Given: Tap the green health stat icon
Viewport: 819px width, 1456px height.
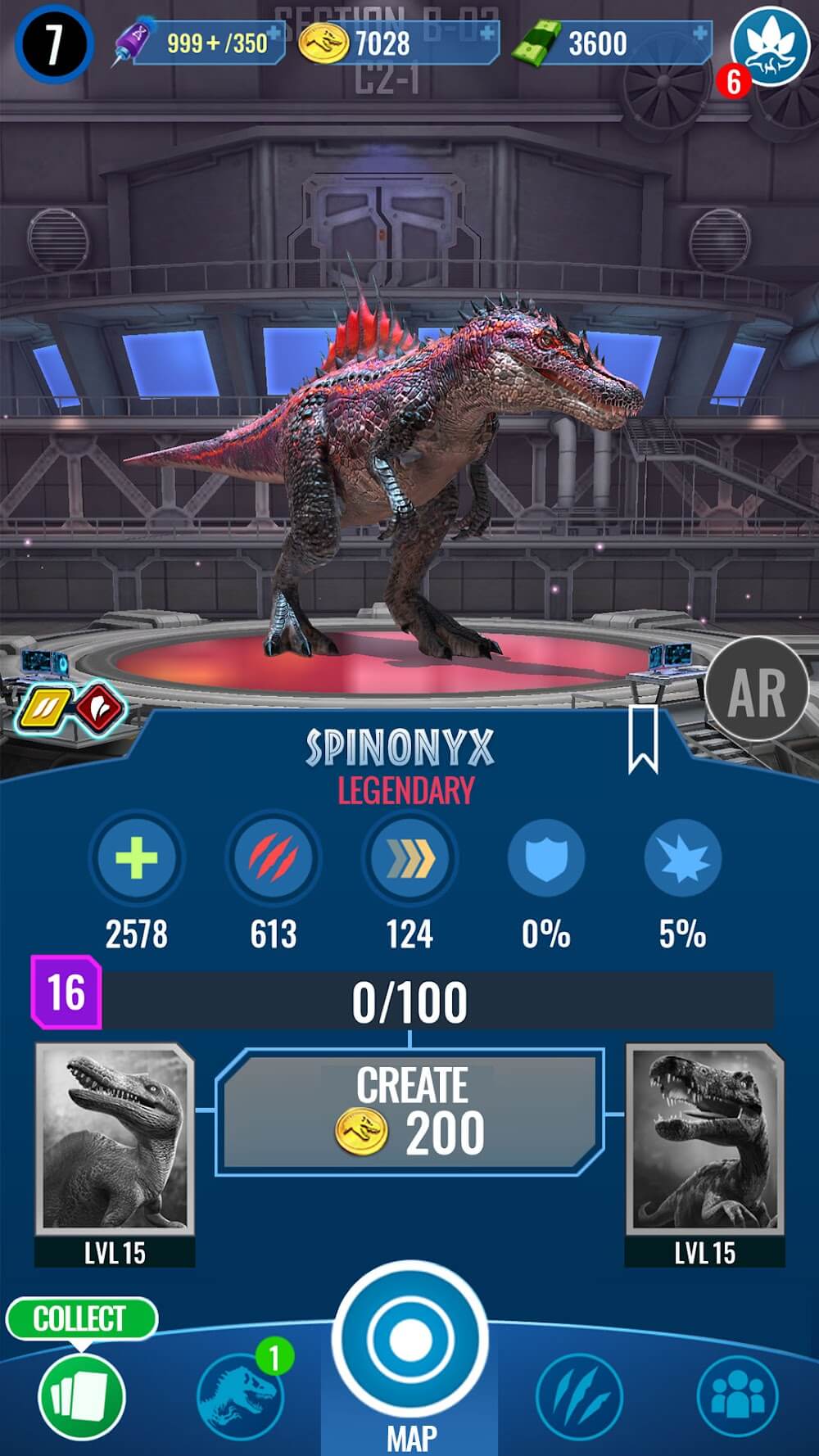Looking at the screenshot, I should [137, 858].
